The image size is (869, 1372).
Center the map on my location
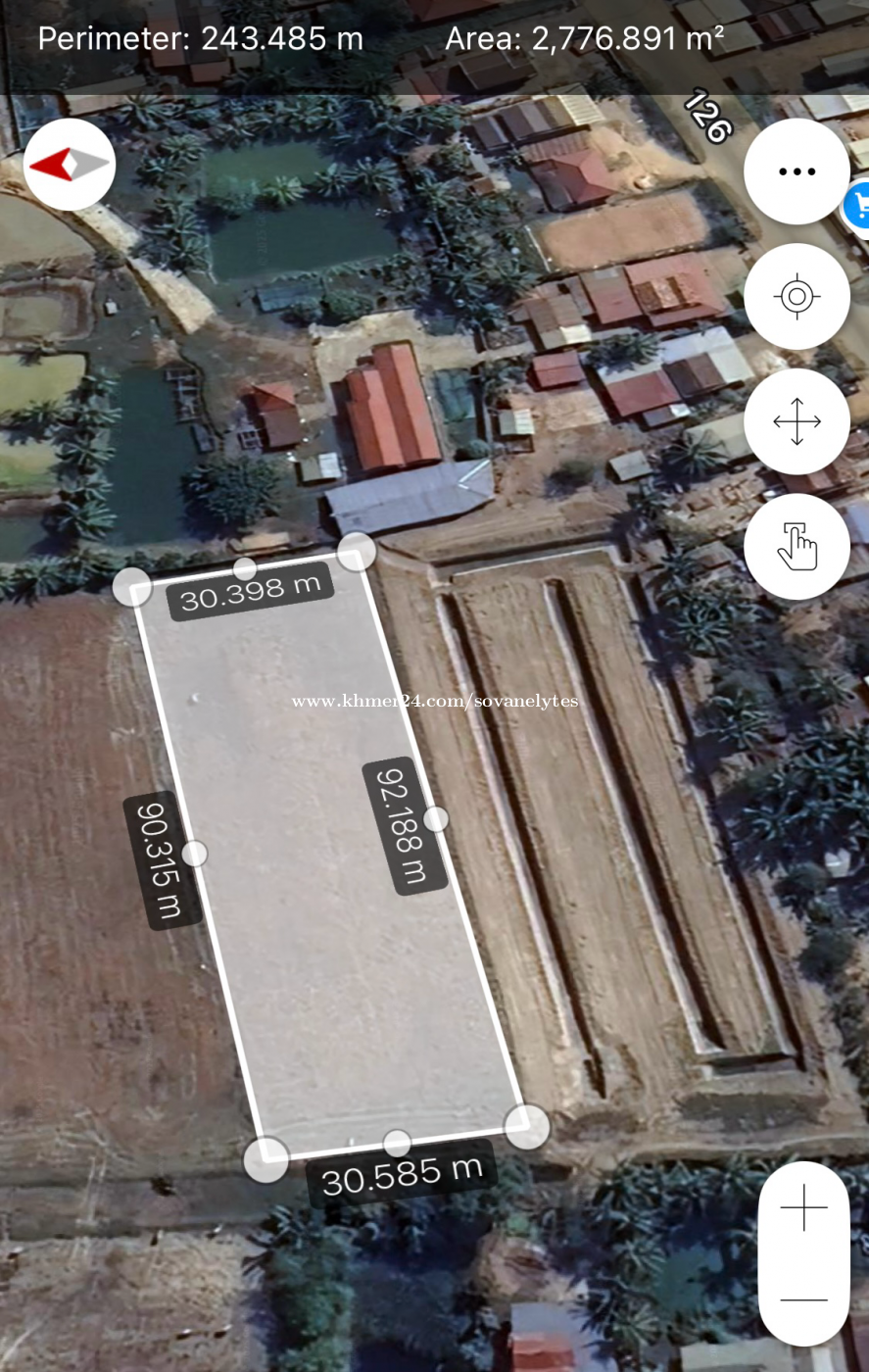(797, 296)
